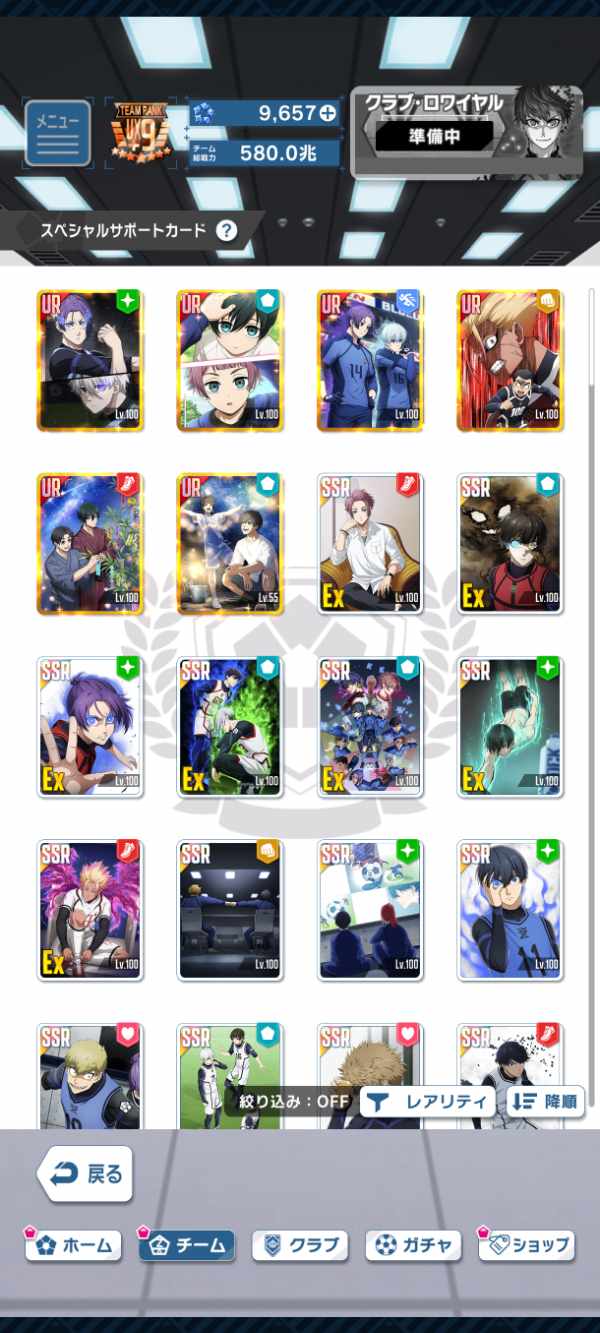Viewport: 600px width, 1333px height.
Task: Open the メニュー button
Action: coord(58,133)
